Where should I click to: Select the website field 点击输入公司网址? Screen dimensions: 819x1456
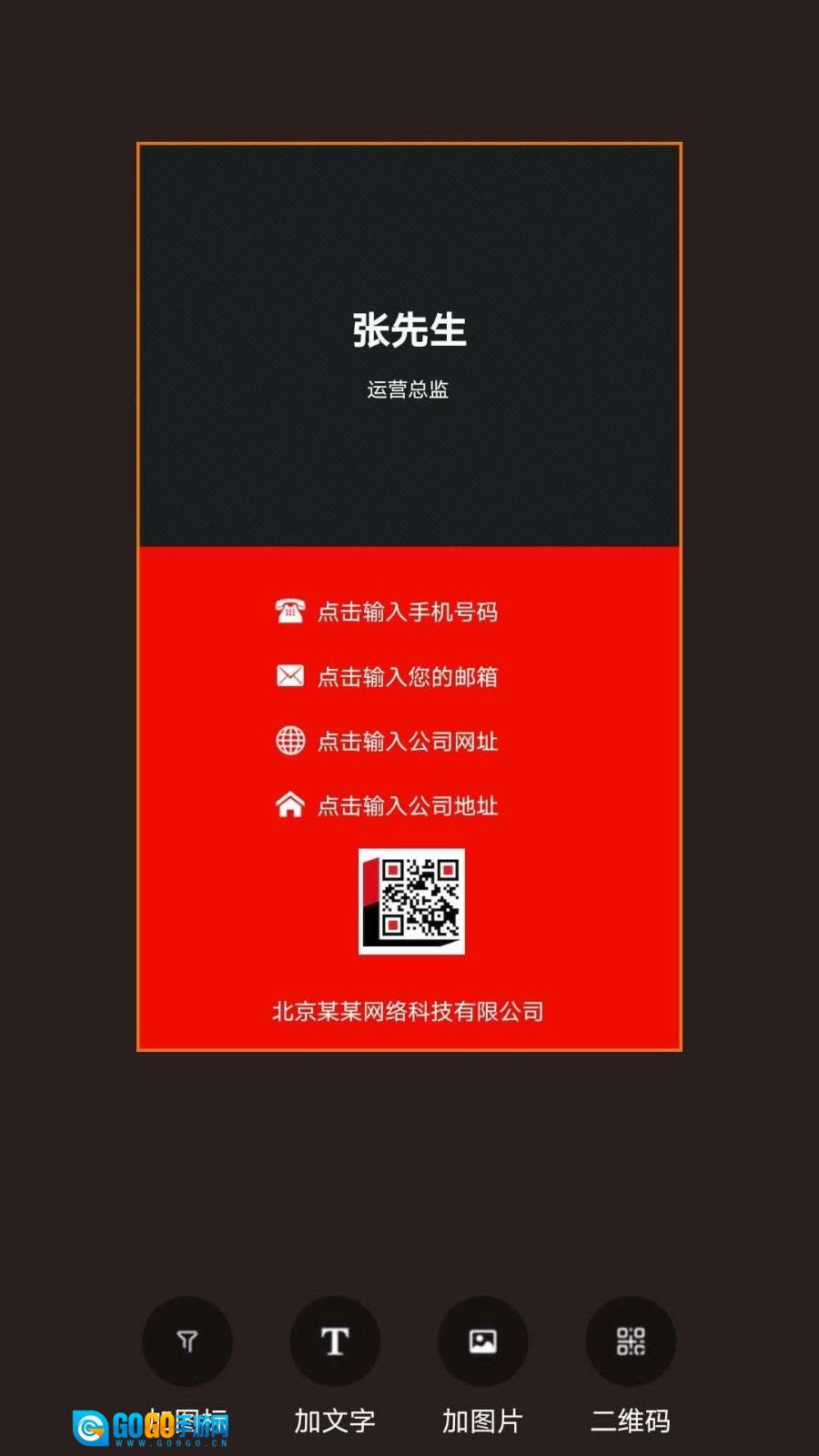407,741
